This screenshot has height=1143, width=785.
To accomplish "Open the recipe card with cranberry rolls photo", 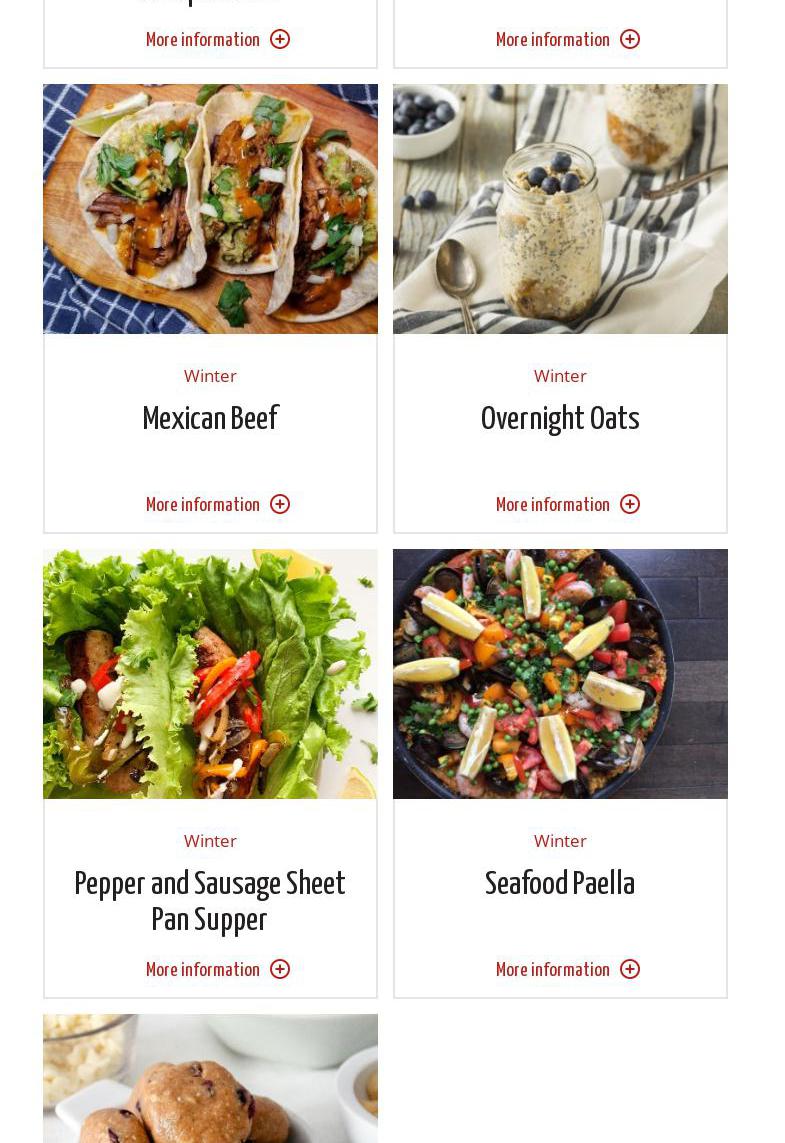I will 210,1080.
